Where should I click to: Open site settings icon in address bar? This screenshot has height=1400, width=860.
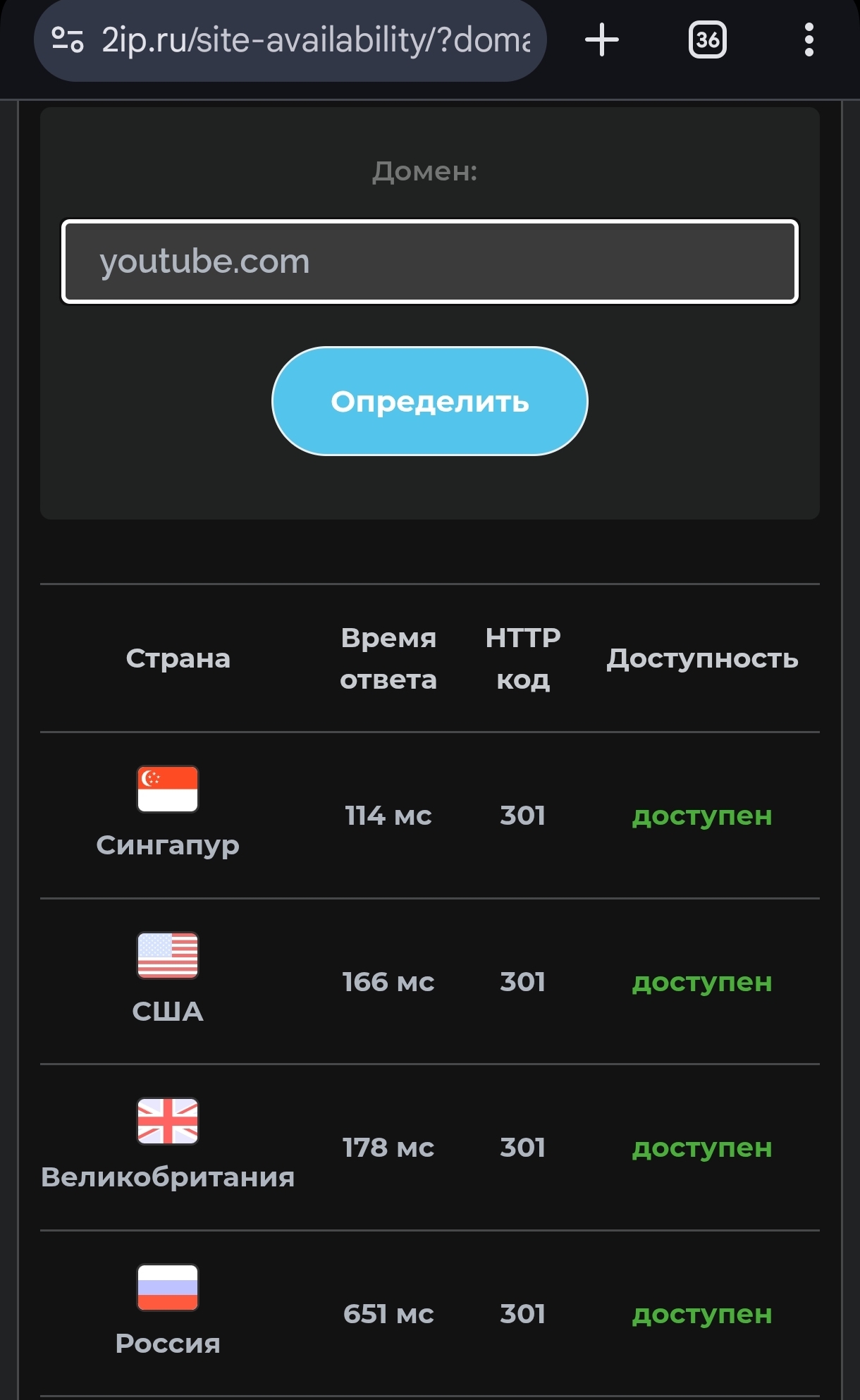coord(68,40)
